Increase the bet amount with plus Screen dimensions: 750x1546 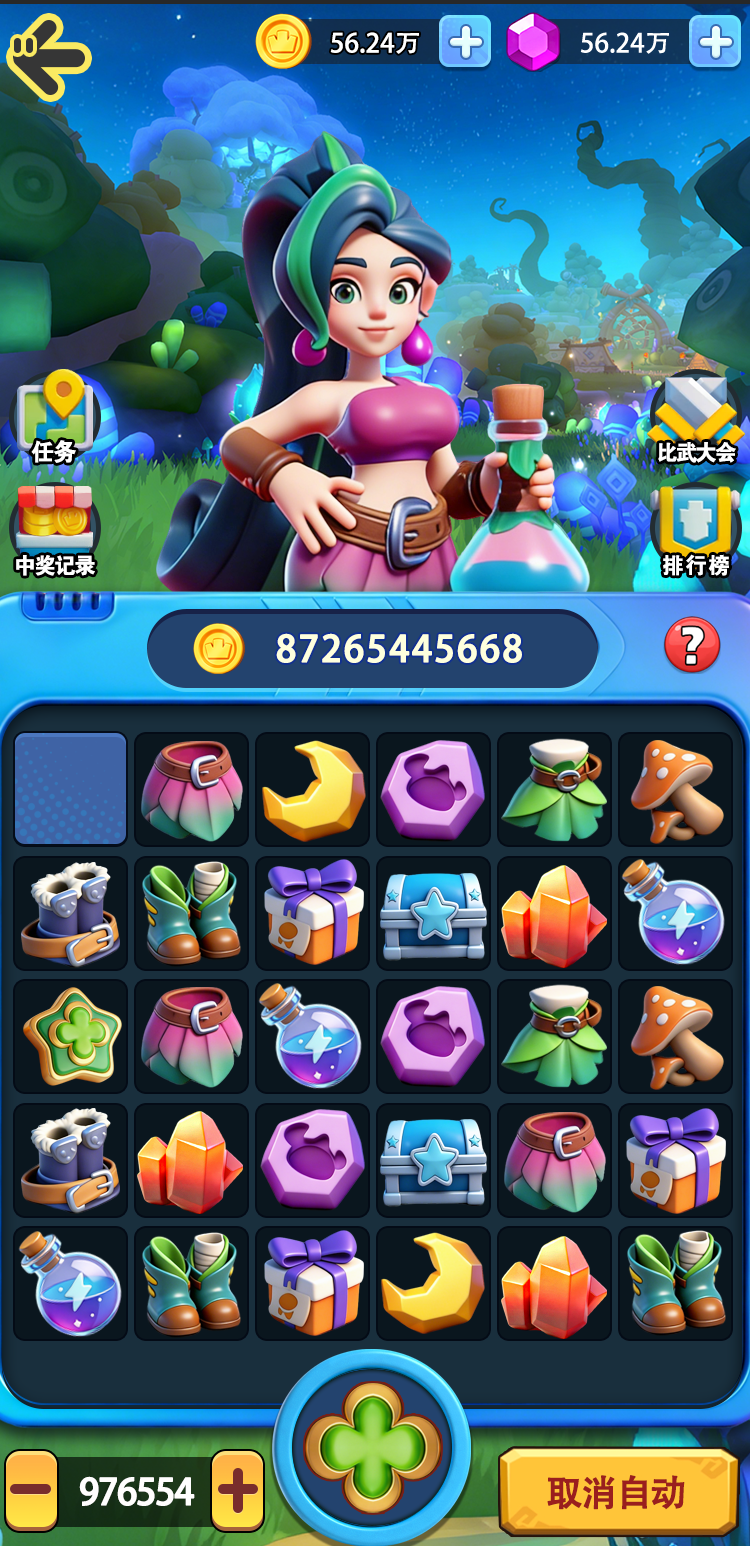pyautogui.click(x=238, y=1490)
